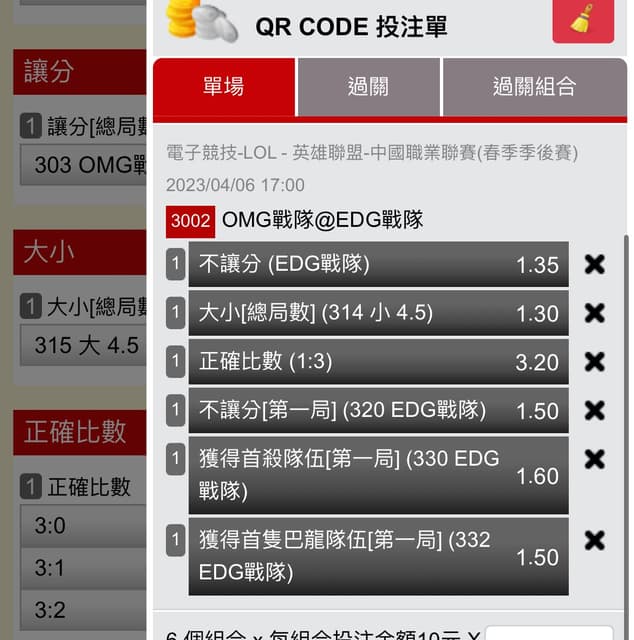
Task: Remove the 正確比數 (1:3) bet
Action: (x=594, y=361)
